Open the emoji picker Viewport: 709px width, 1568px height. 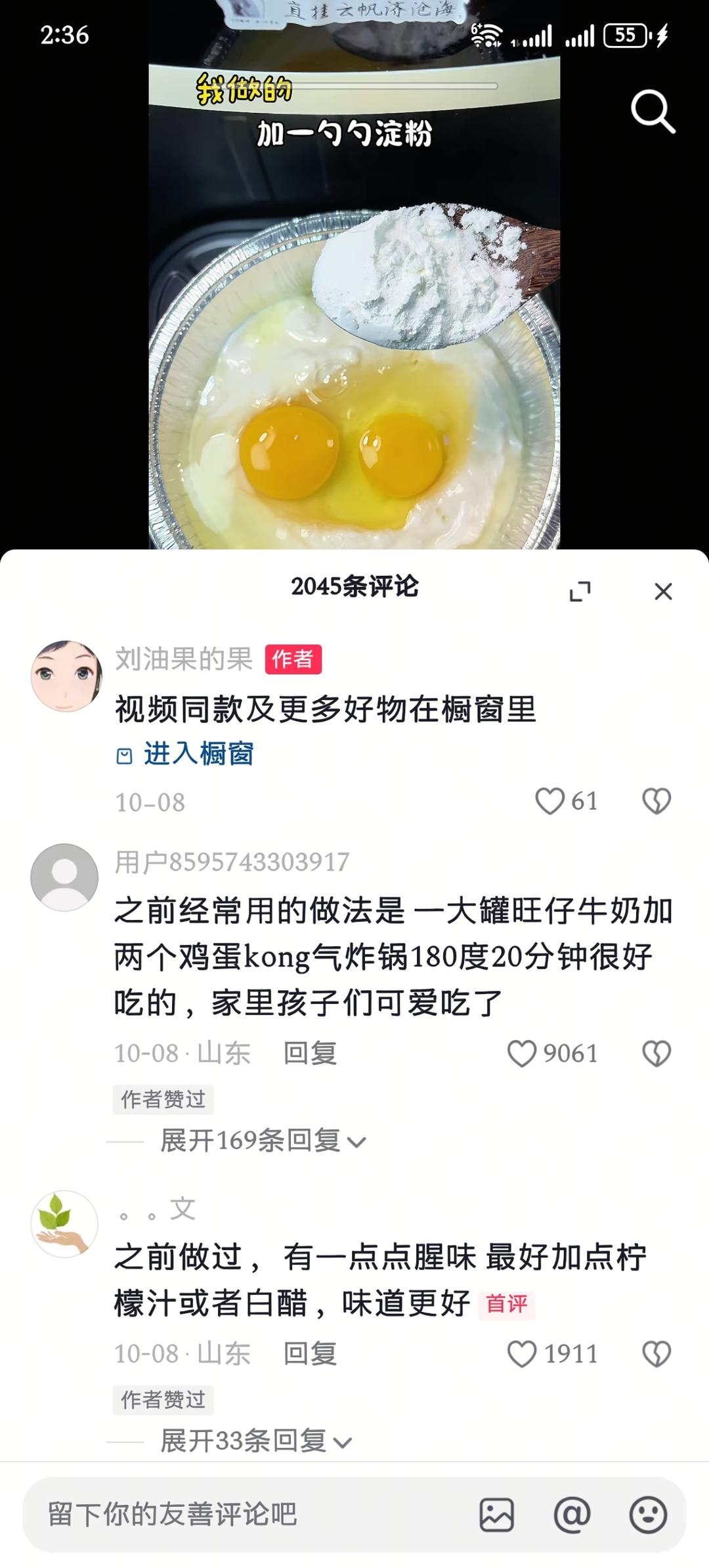[x=648, y=1515]
